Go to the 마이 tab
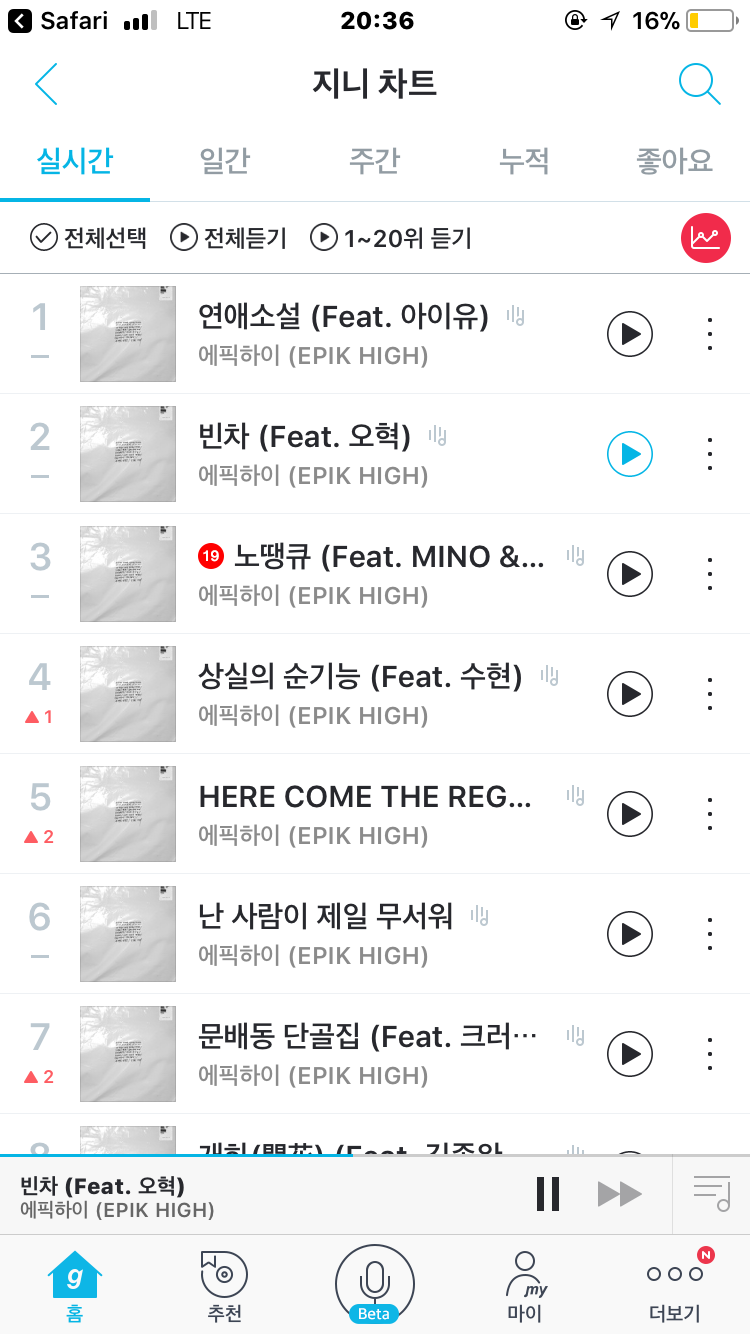 [525, 1285]
